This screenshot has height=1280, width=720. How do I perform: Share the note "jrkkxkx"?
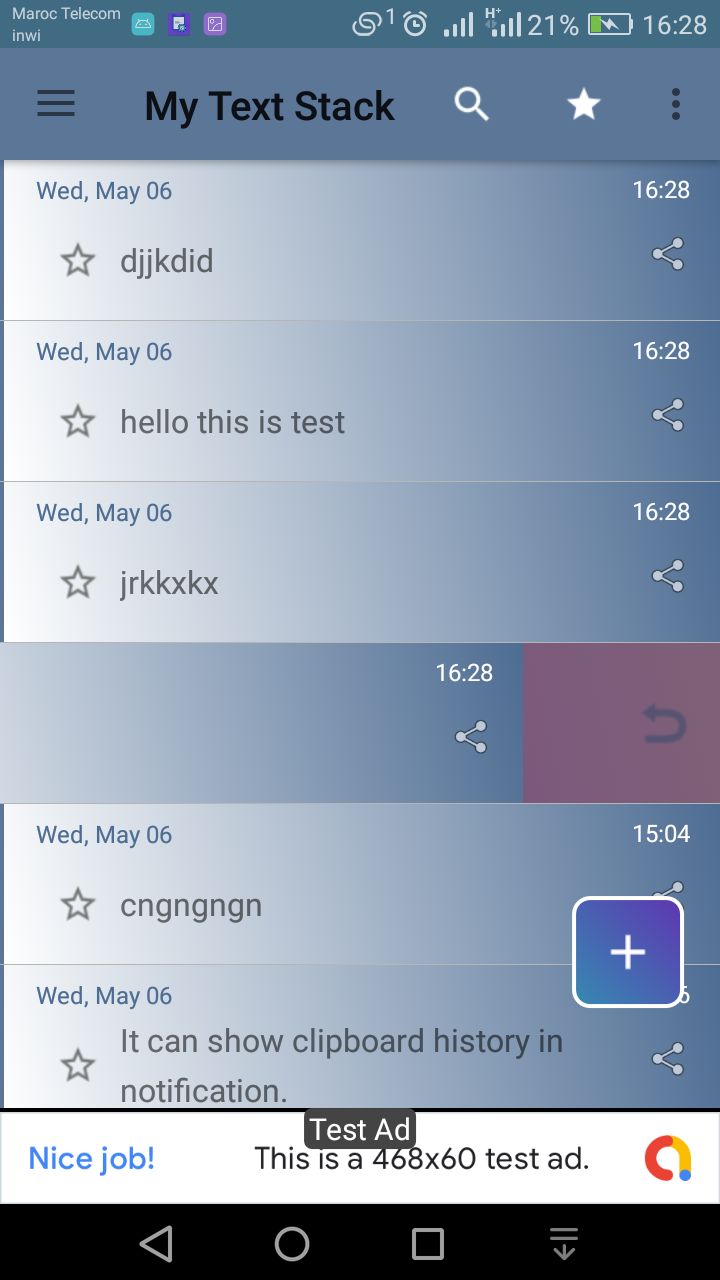click(x=667, y=576)
